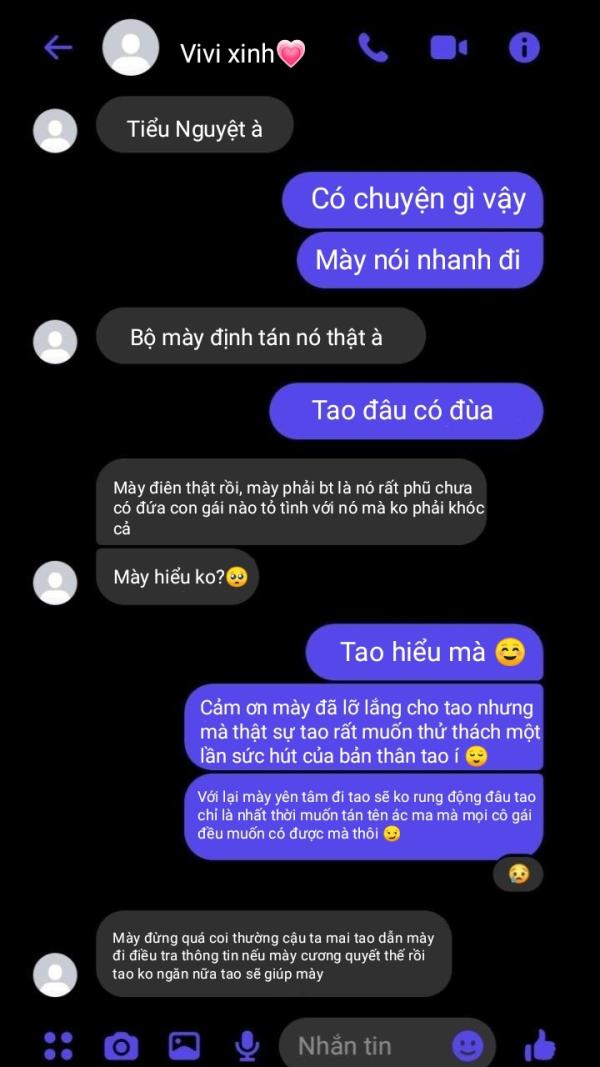View the crying reaction on the message
The width and height of the screenshot is (600, 1067).
[518, 873]
